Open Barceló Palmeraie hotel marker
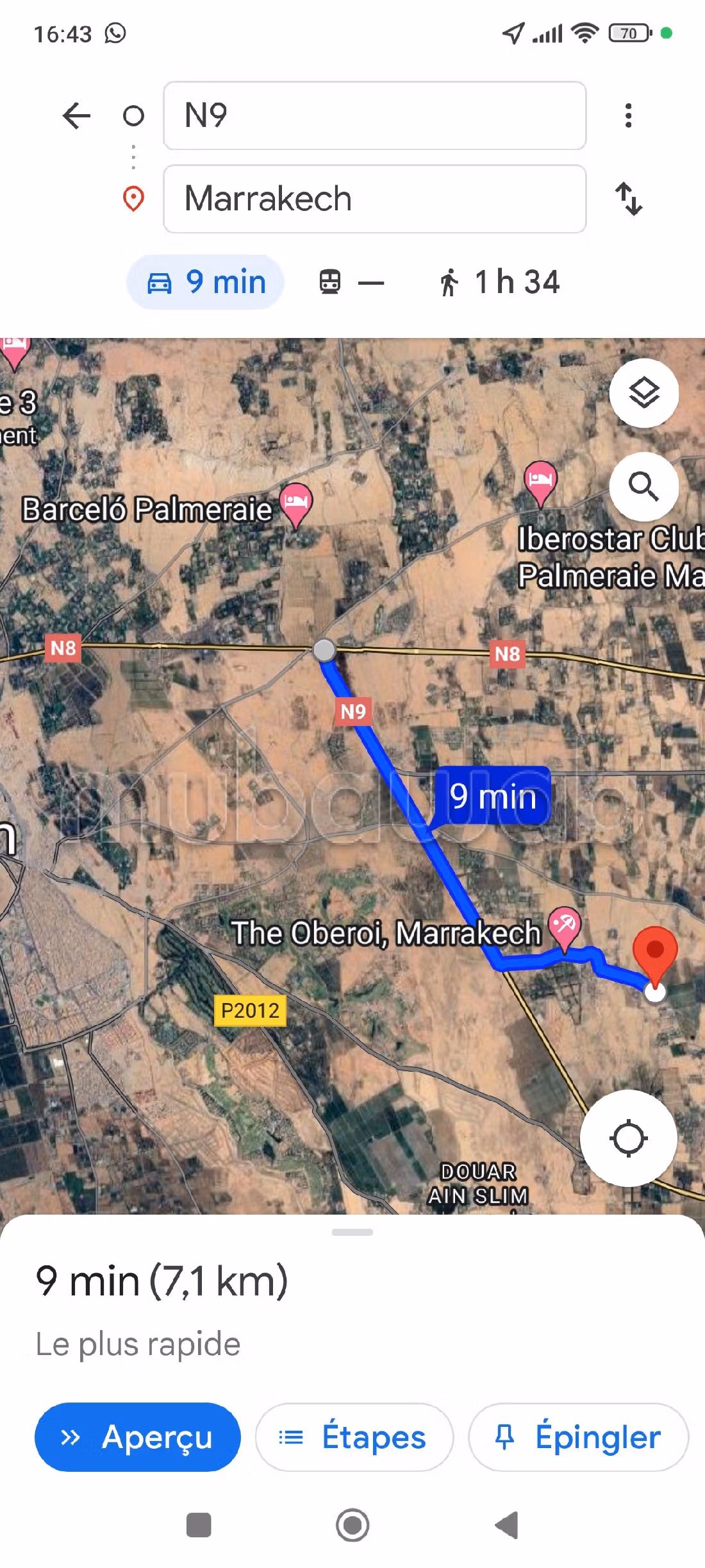This screenshot has height=1568, width=705. (x=295, y=503)
